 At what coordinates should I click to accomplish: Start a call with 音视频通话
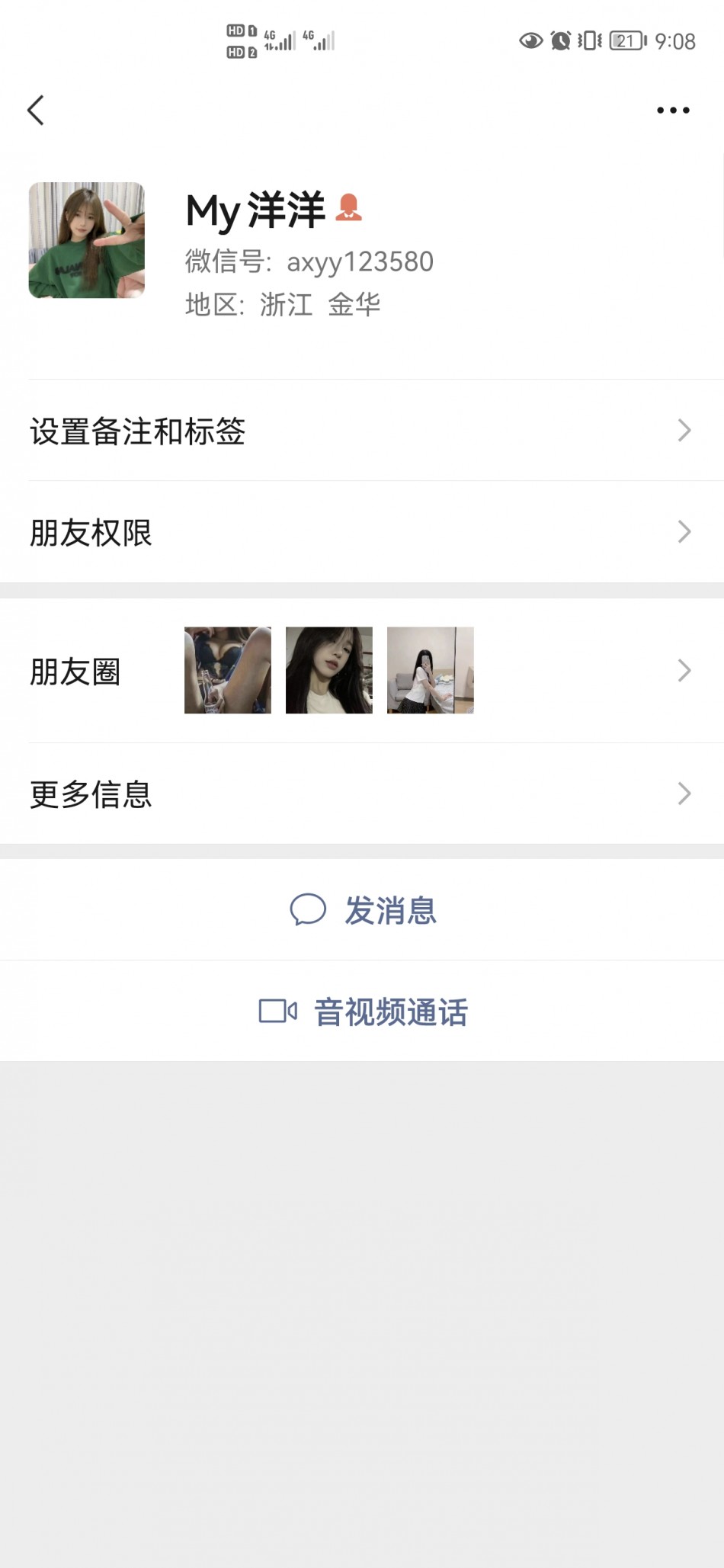[364, 1012]
